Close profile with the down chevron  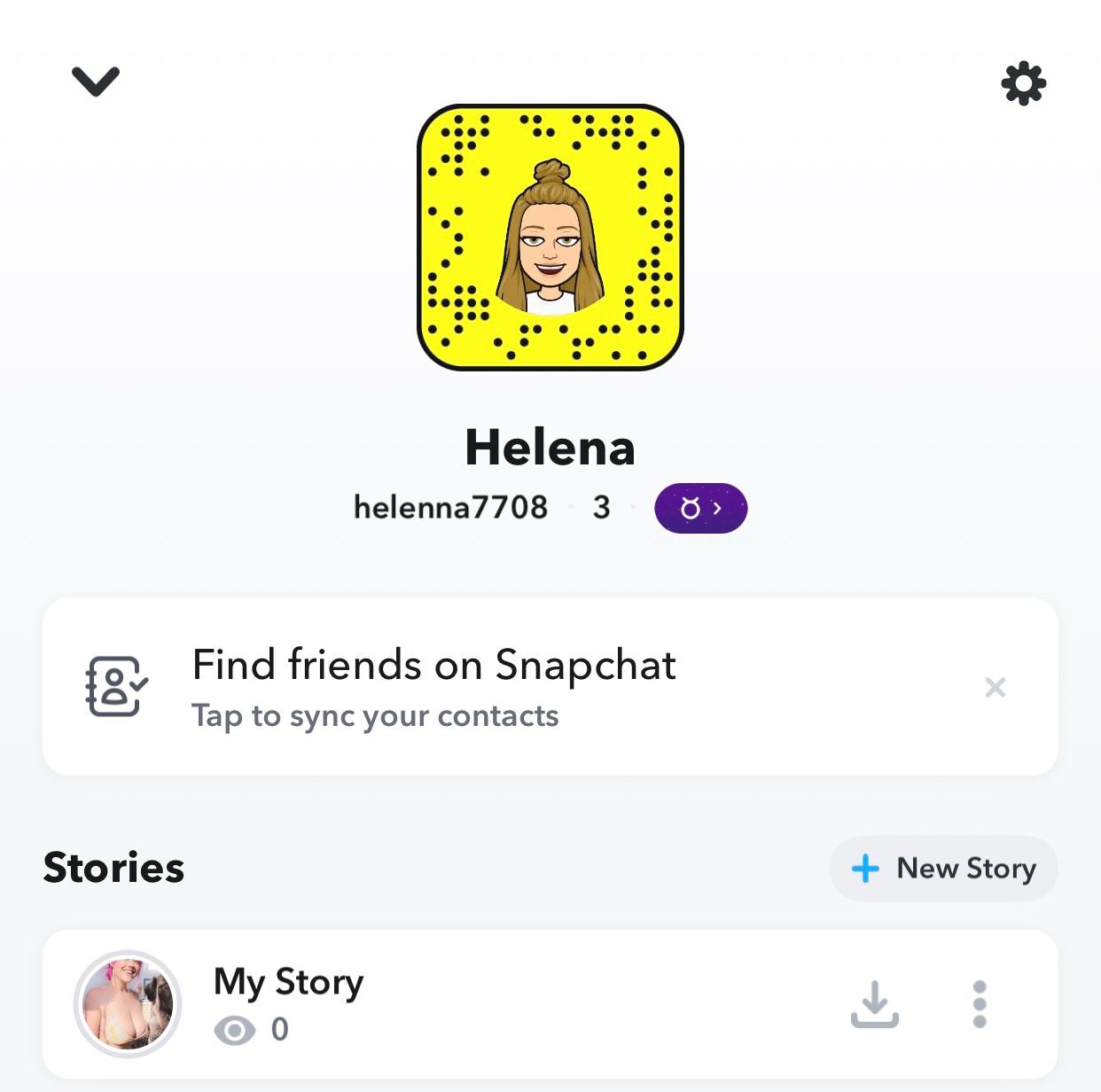95,82
